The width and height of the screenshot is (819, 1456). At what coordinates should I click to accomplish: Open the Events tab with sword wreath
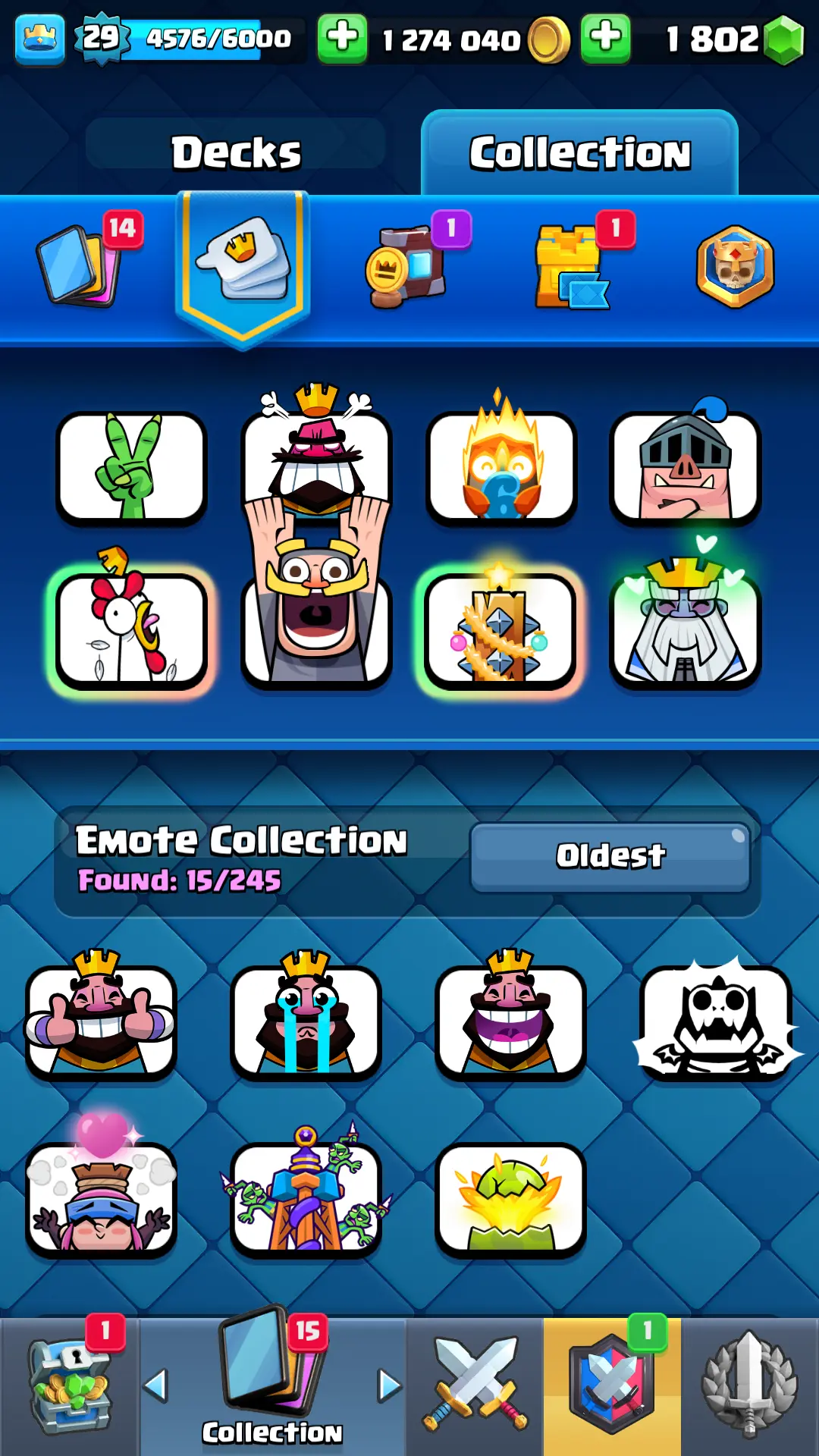coord(749,1386)
